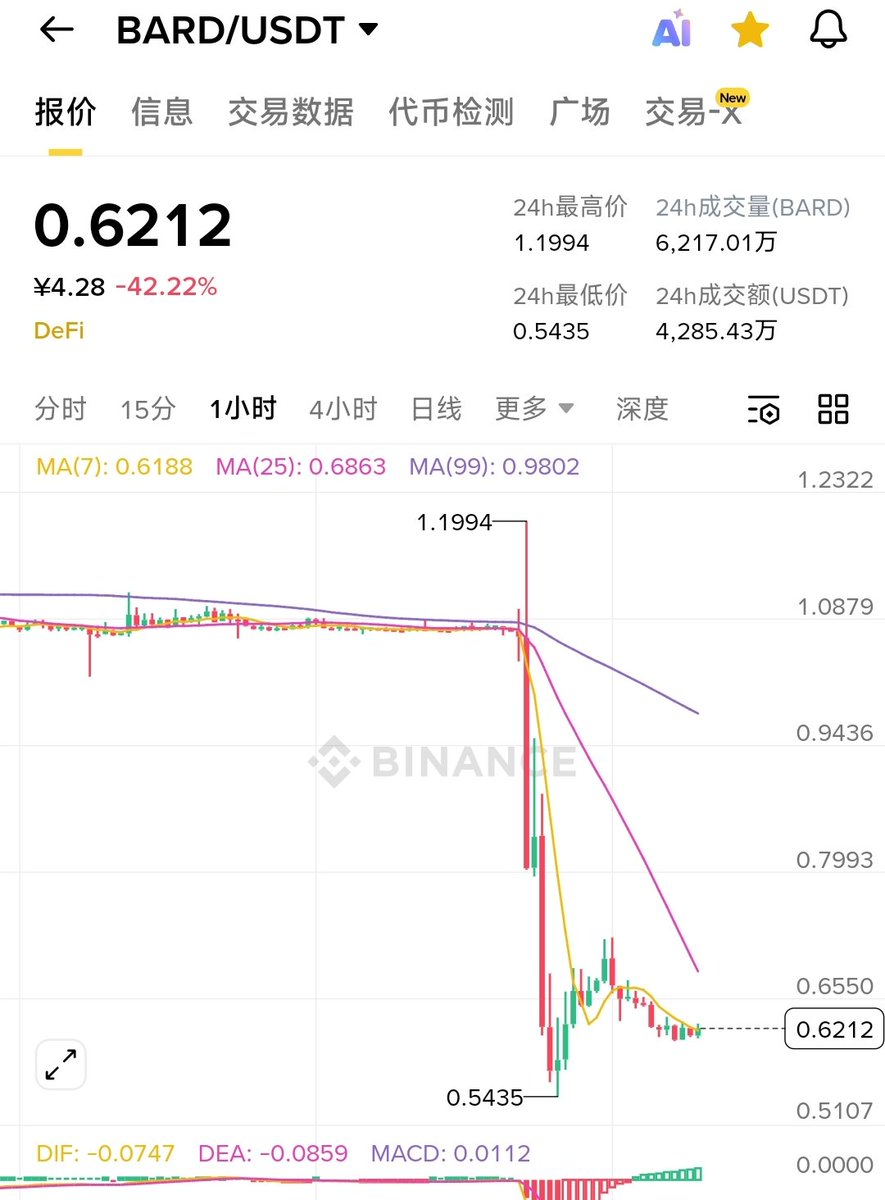
Task: Select the 分时 chart interval
Action: click(x=61, y=409)
